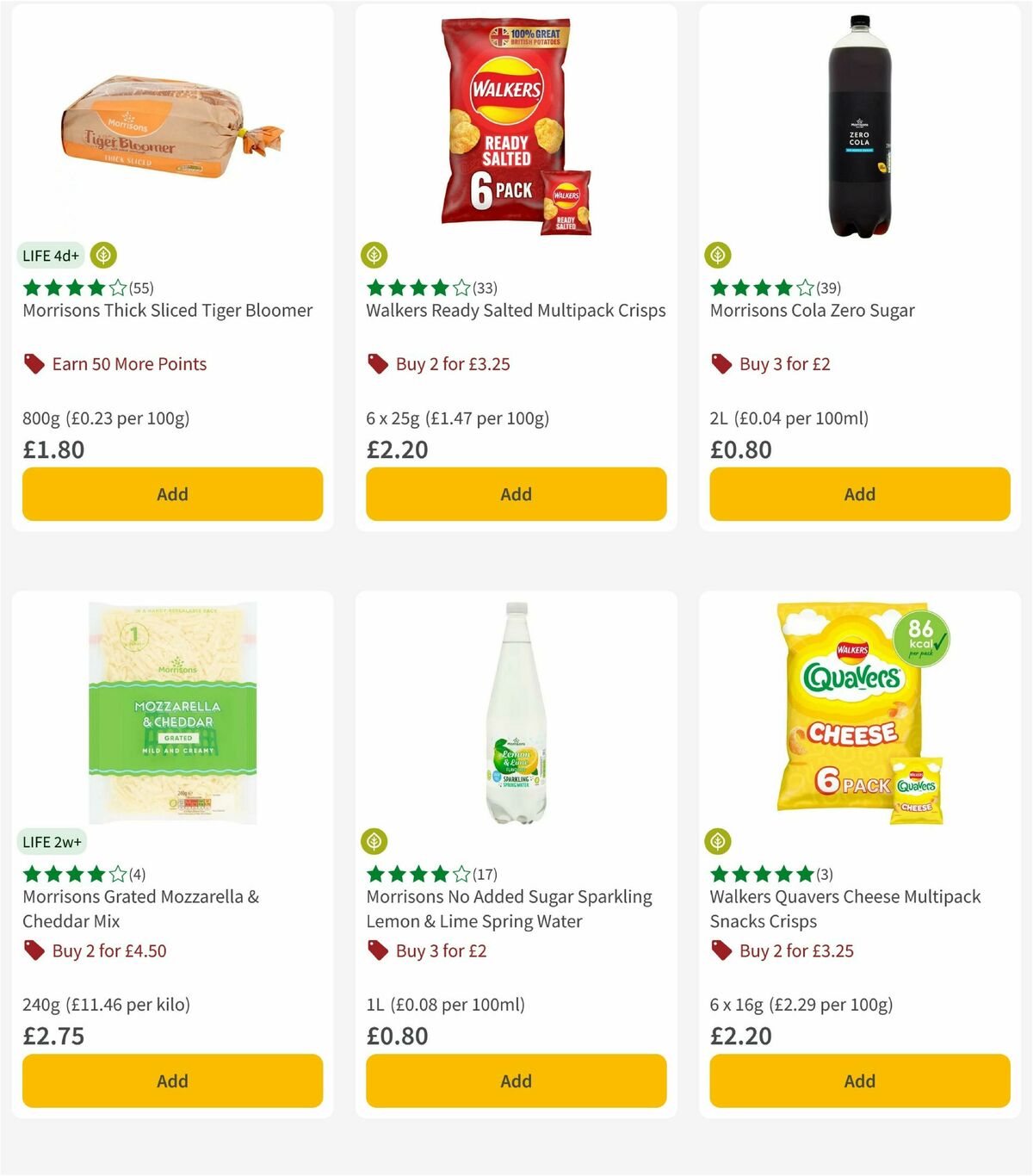Click the leaf icon on Morrisons Cola Zero Sugar
This screenshot has height=1176, width=1033.
click(x=718, y=256)
